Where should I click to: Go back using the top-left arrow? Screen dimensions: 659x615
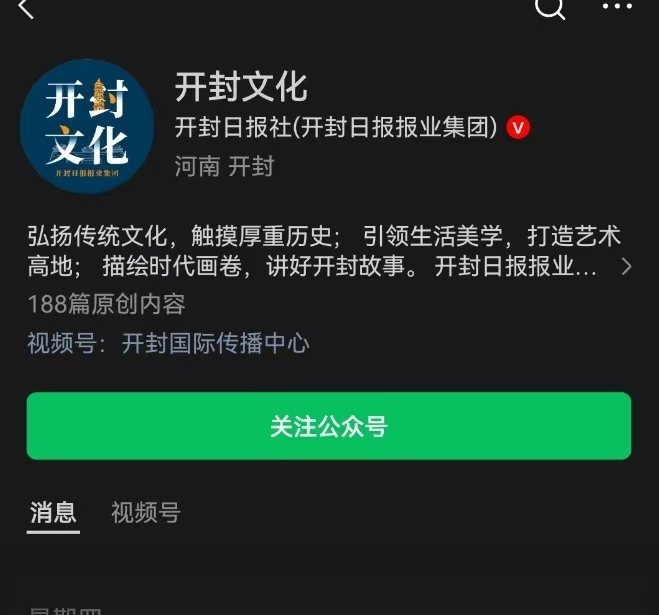point(26,8)
